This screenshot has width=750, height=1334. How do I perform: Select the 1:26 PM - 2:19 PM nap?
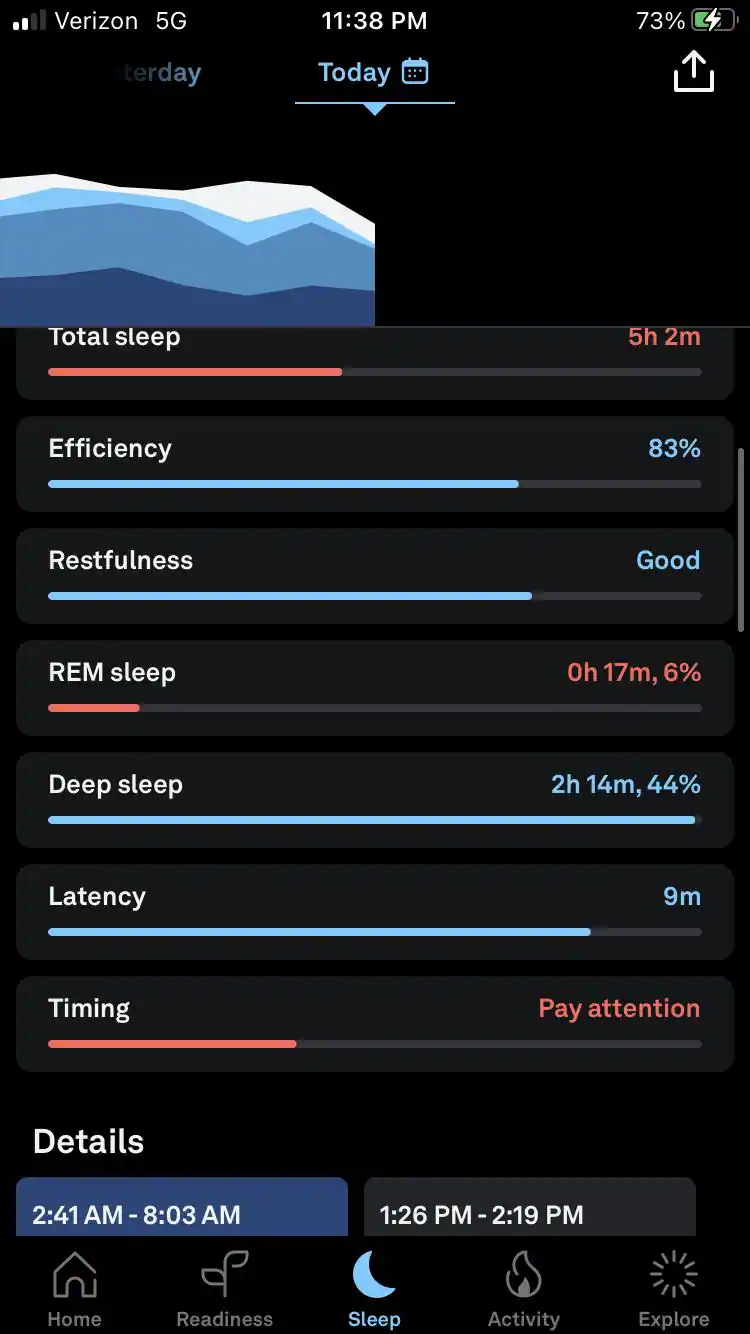point(529,1212)
